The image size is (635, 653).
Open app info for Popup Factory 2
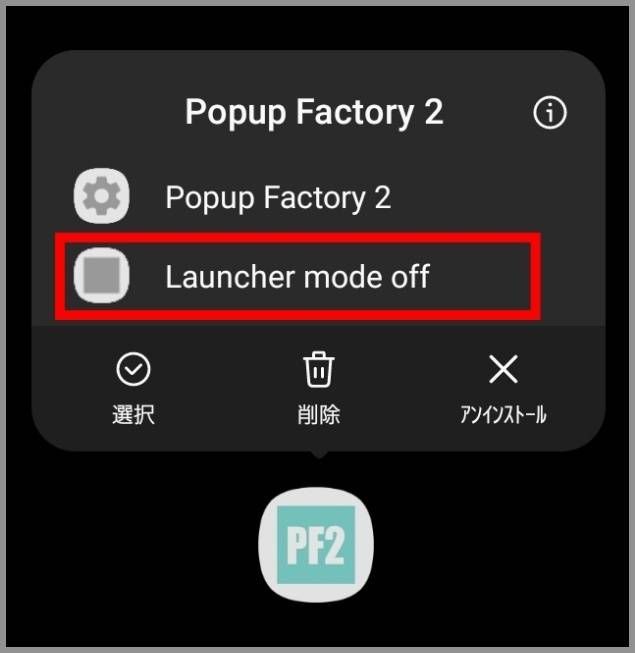pyautogui.click(x=549, y=113)
